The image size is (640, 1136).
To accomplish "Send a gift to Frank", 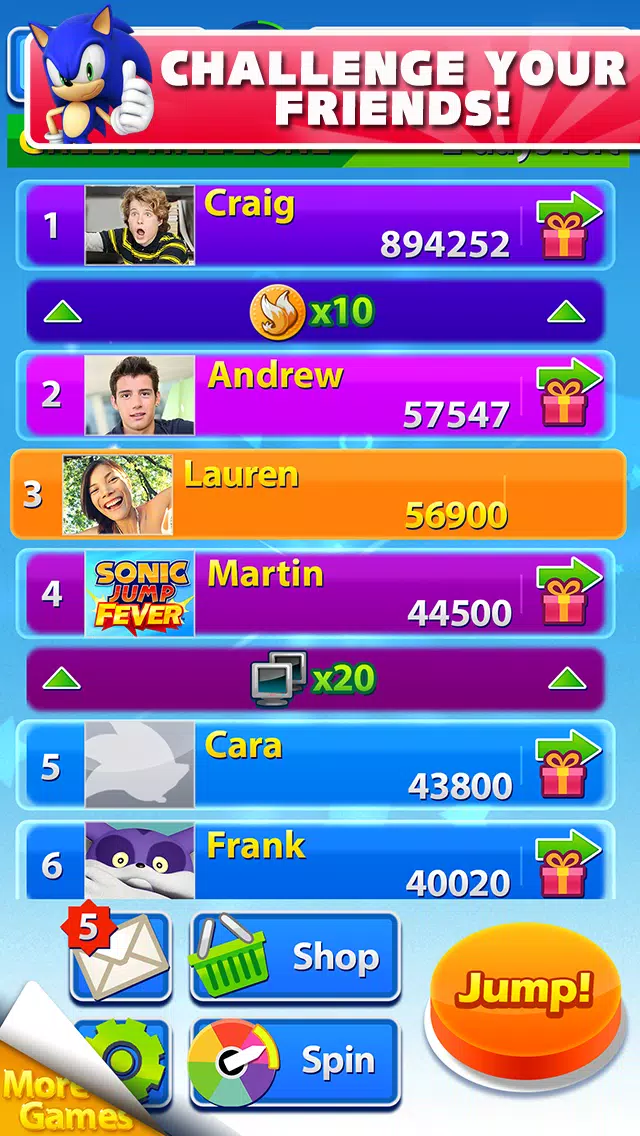I will tap(568, 864).
